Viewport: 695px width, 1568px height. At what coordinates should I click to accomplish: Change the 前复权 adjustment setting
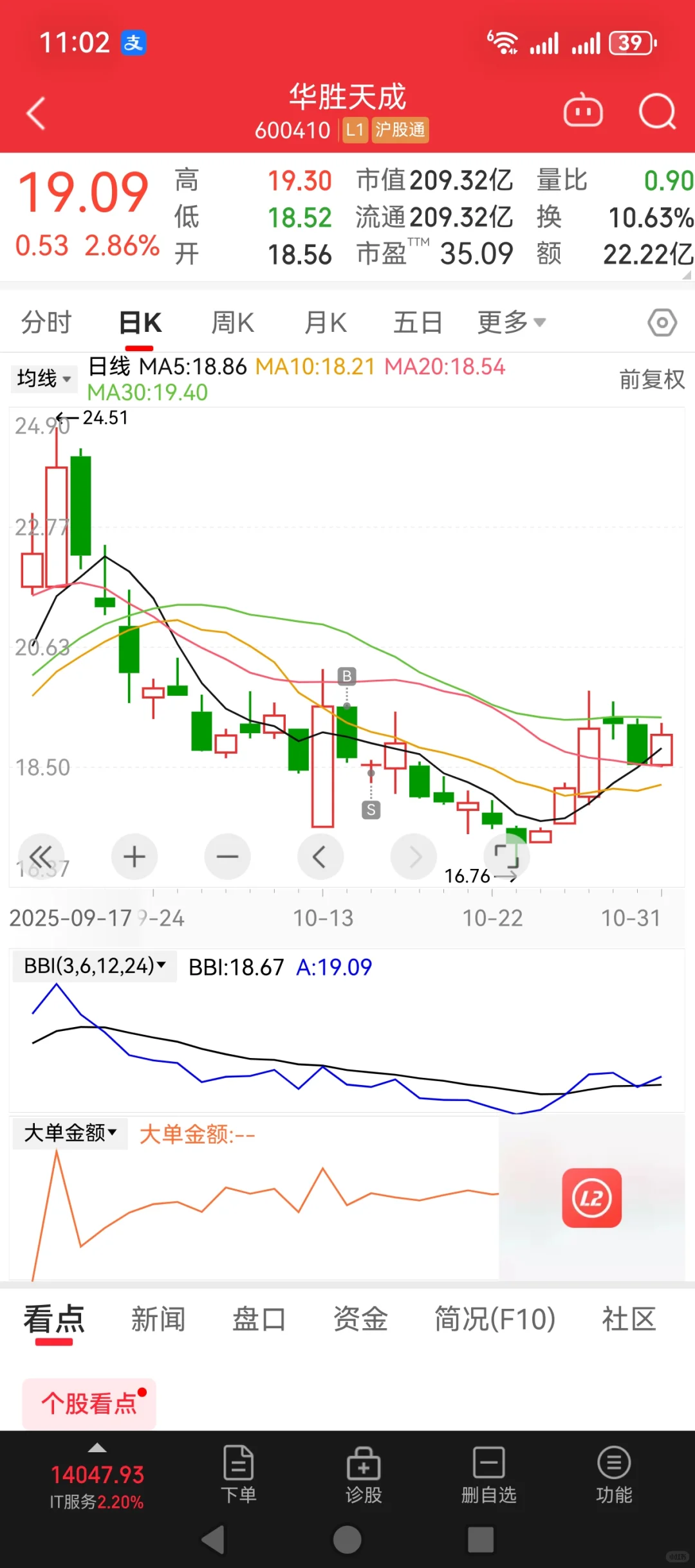point(651,379)
